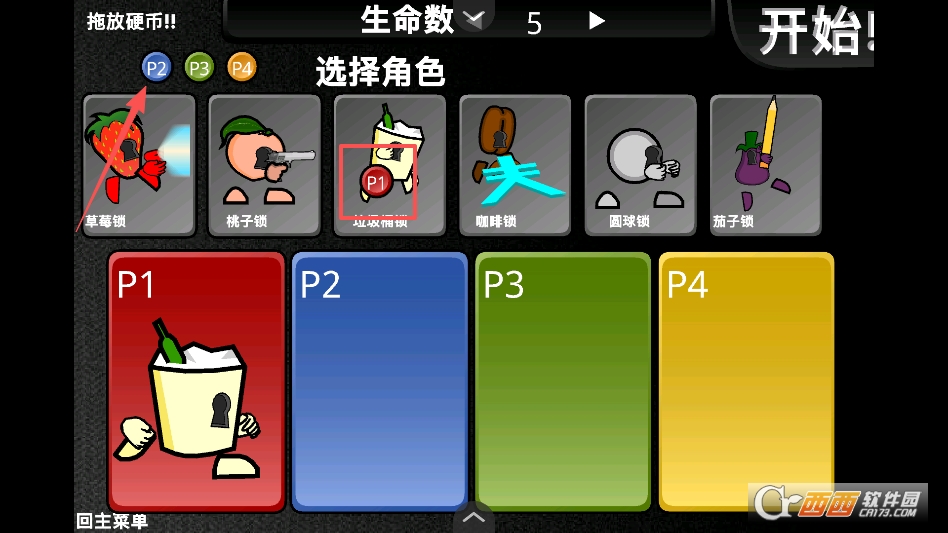Image resolution: width=948 pixels, height=533 pixels.
Task: Select the 草莓锁 strawberry character
Action: click(x=139, y=164)
